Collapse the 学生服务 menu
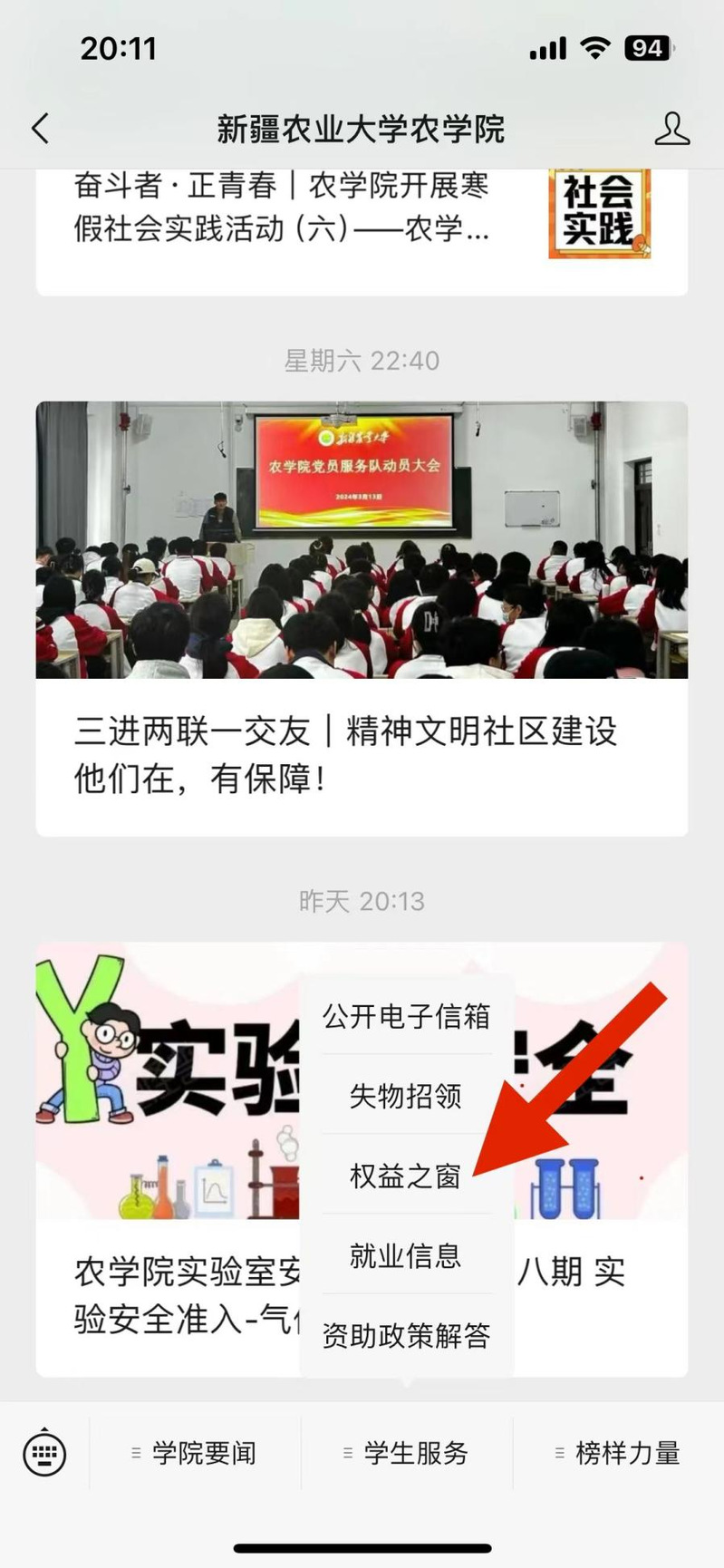Screen dimensions: 724x1568 tap(407, 1453)
